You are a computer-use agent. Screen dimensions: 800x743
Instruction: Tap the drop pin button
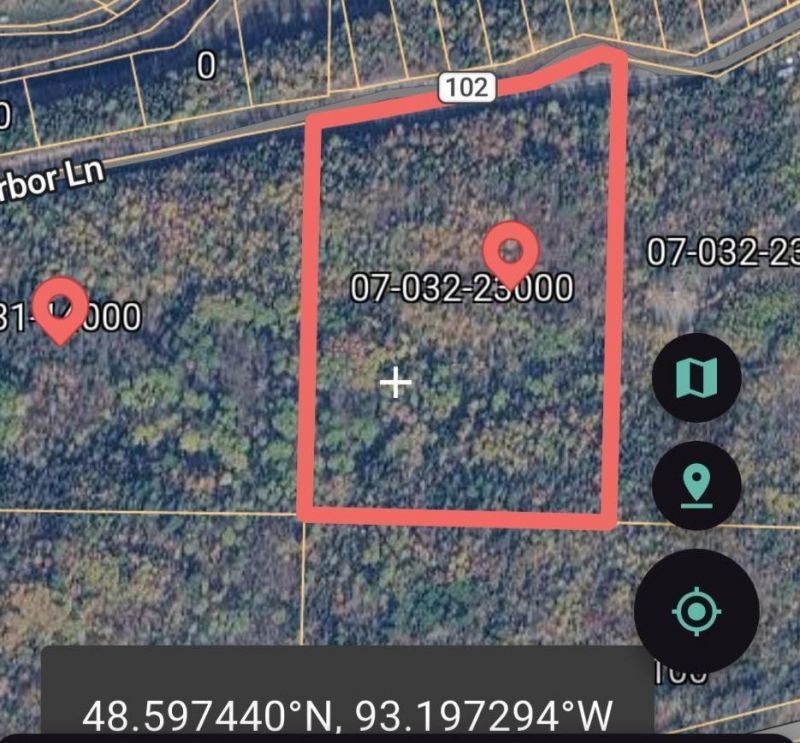[696, 486]
